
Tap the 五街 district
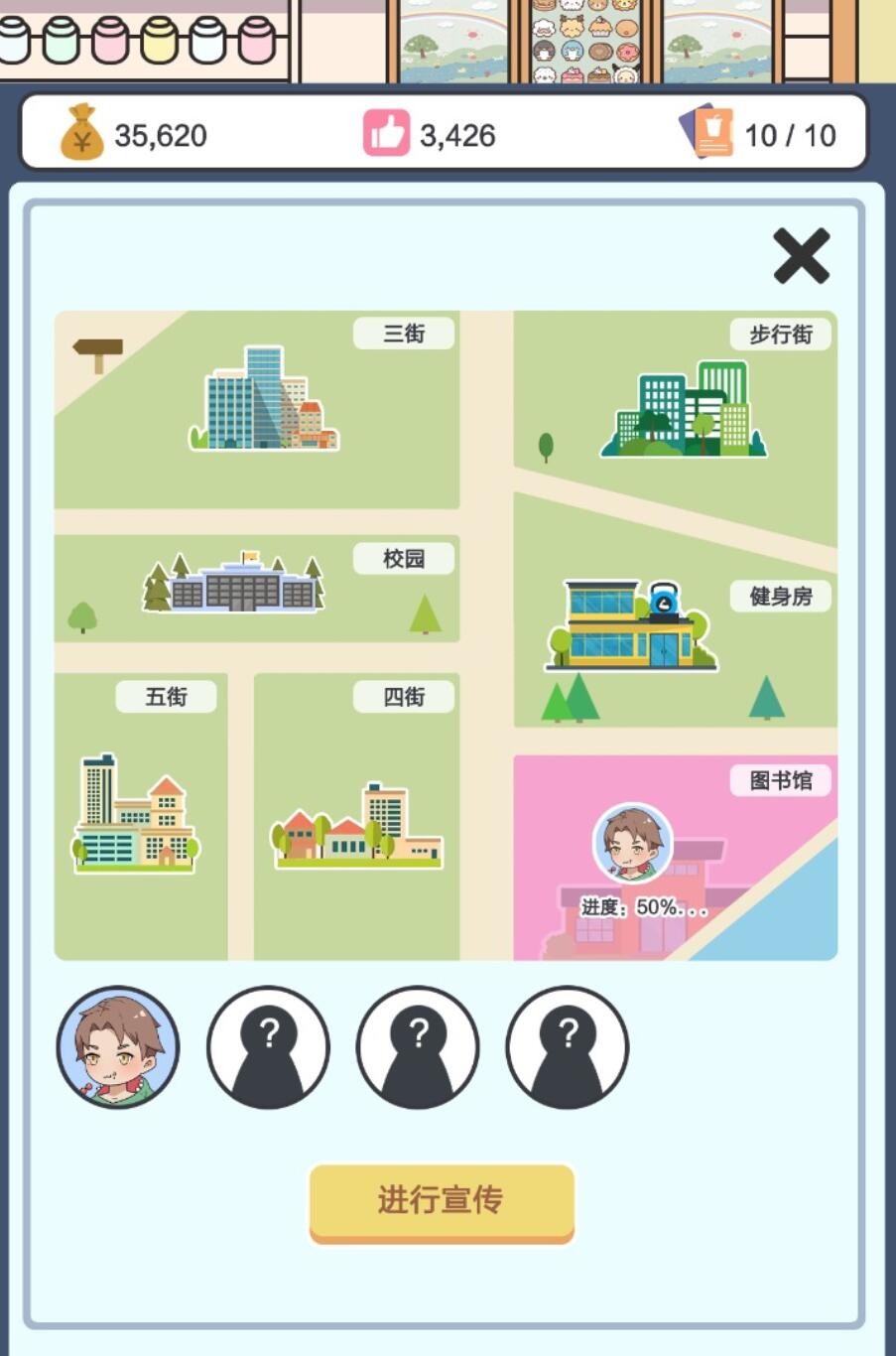coord(136,813)
